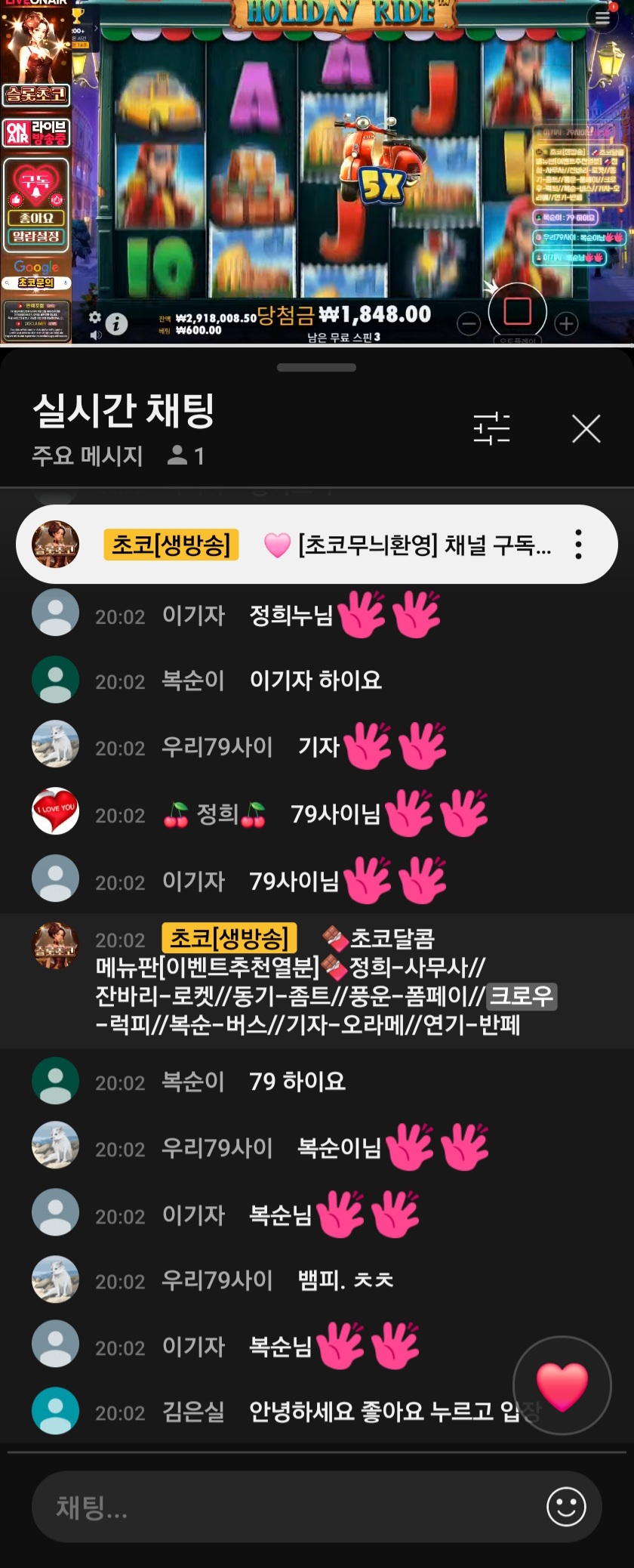The image size is (634, 1568).
Task: Open options on the pinned 초코[생방송] message
Action: tap(578, 544)
